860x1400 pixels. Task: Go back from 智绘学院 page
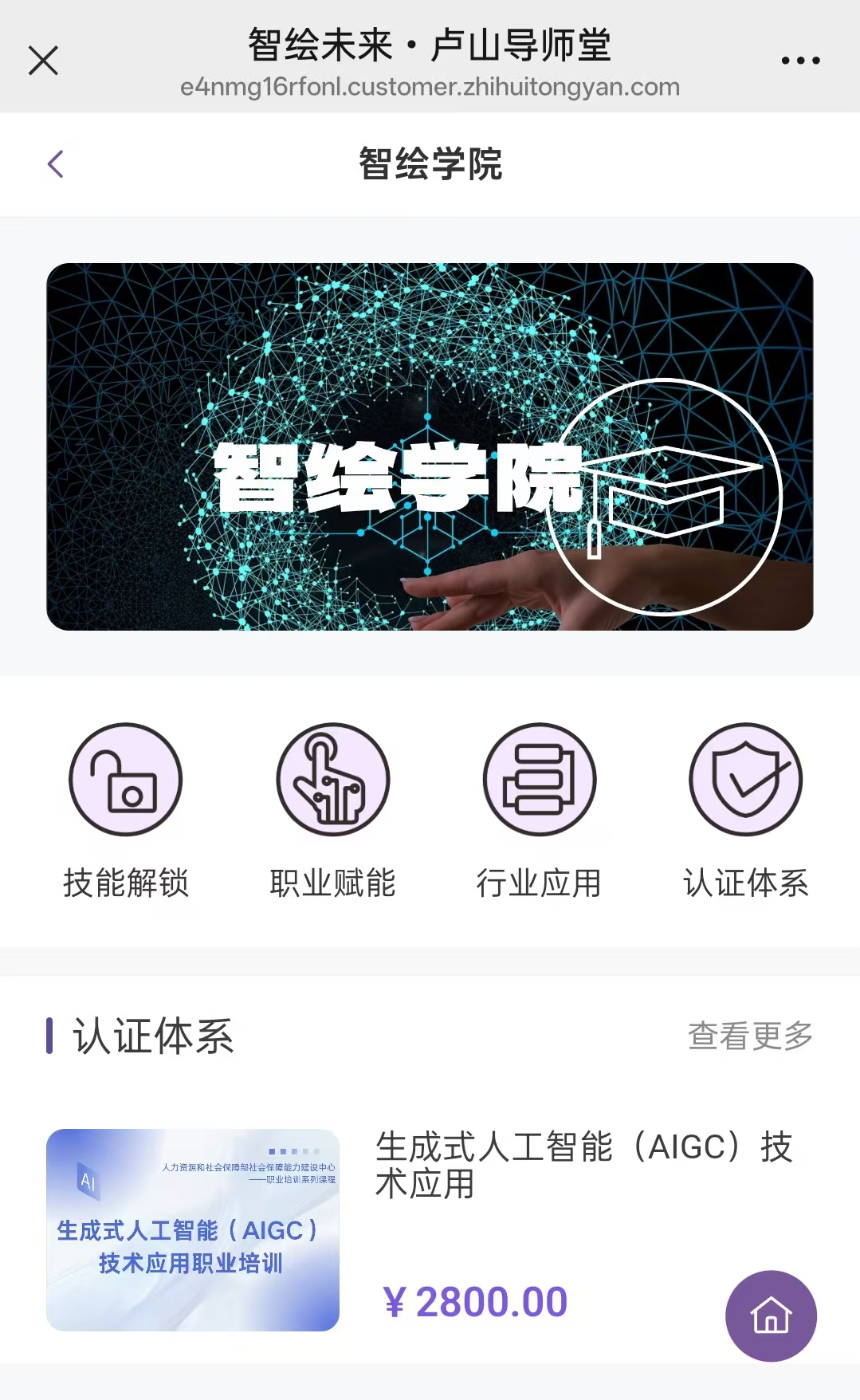tap(55, 164)
